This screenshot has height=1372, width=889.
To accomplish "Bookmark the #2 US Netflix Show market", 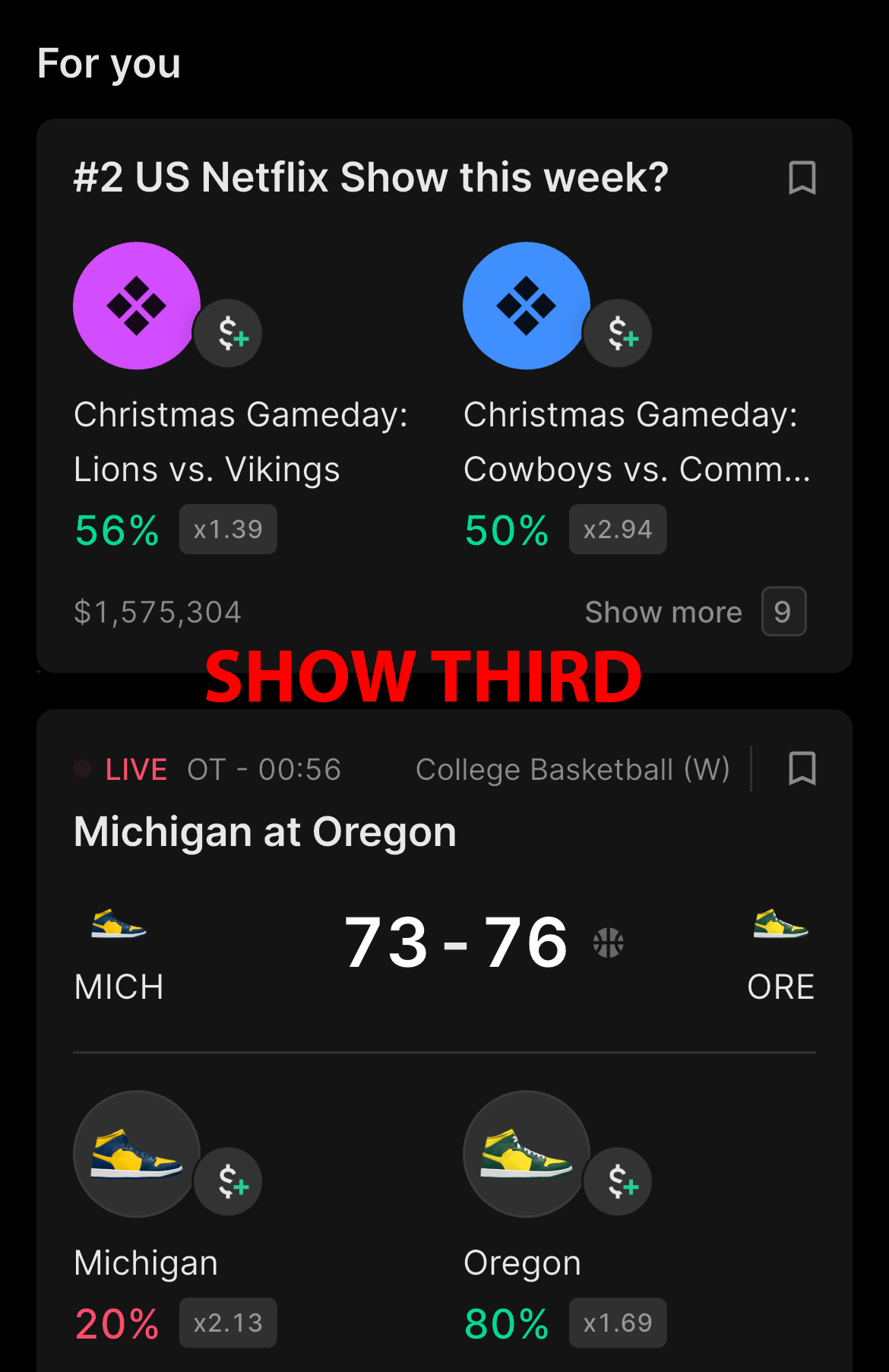I will point(802,178).
